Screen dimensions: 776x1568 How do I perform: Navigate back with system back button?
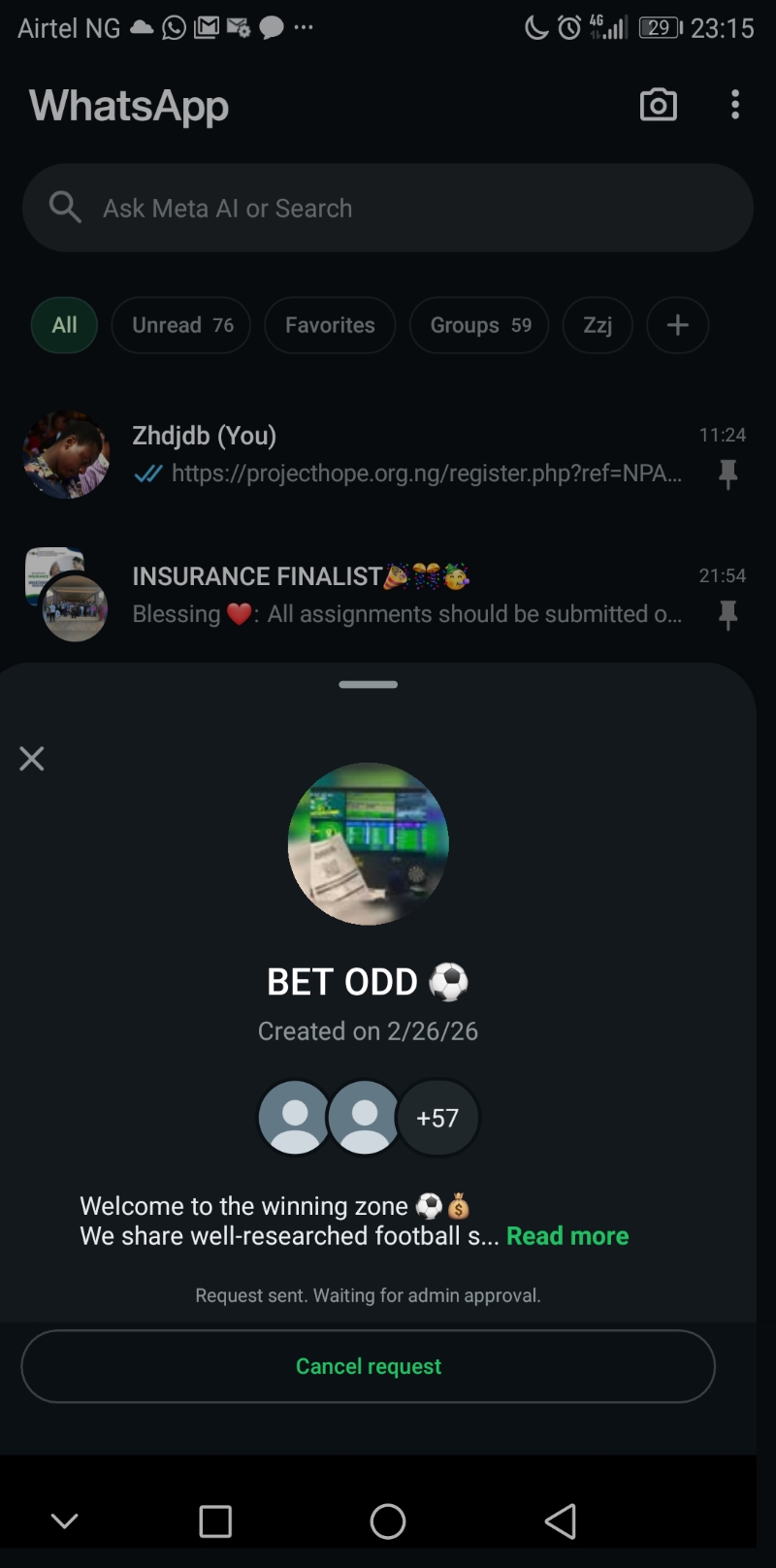(x=561, y=1521)
